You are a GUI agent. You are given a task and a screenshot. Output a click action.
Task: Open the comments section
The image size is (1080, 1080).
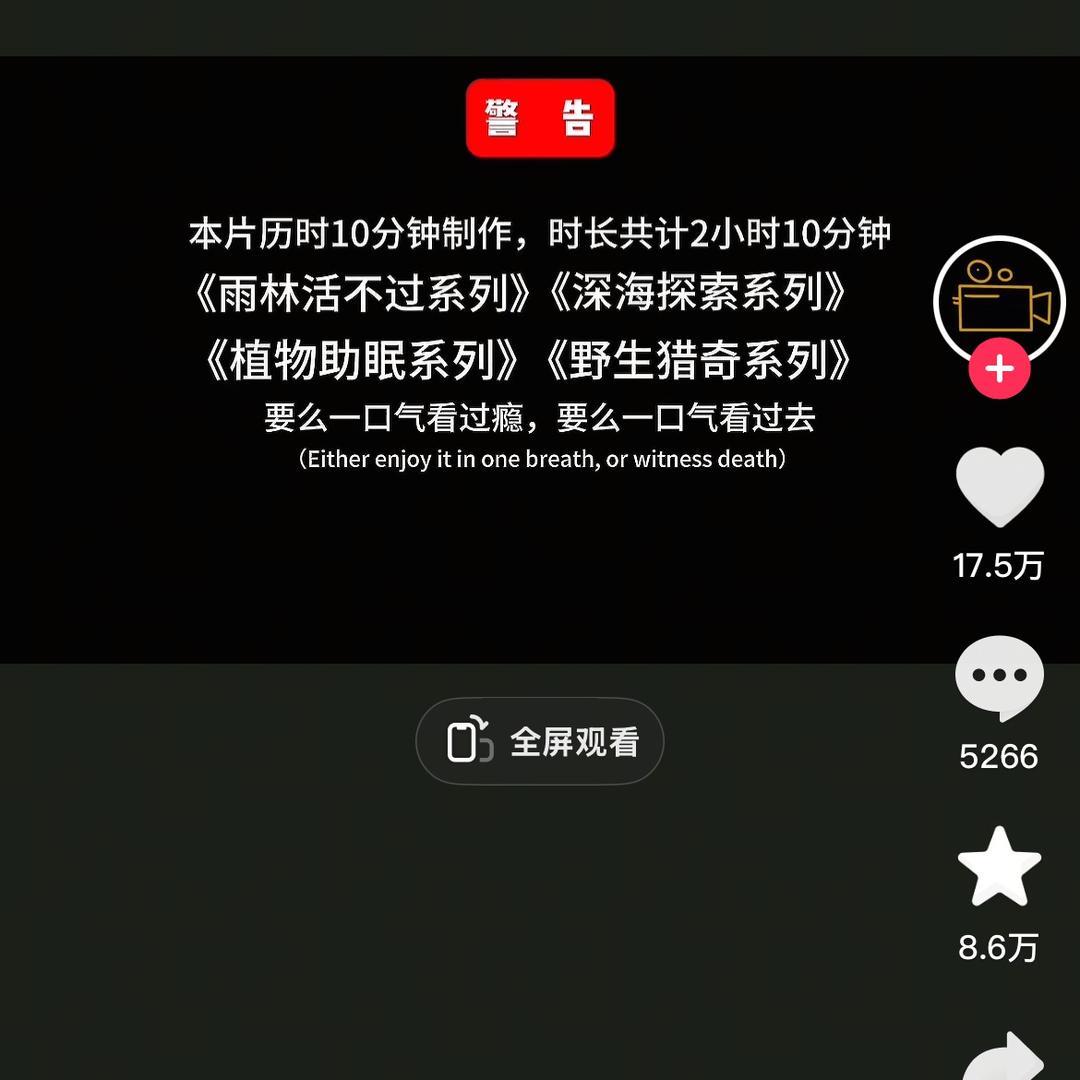coord(999,677)
